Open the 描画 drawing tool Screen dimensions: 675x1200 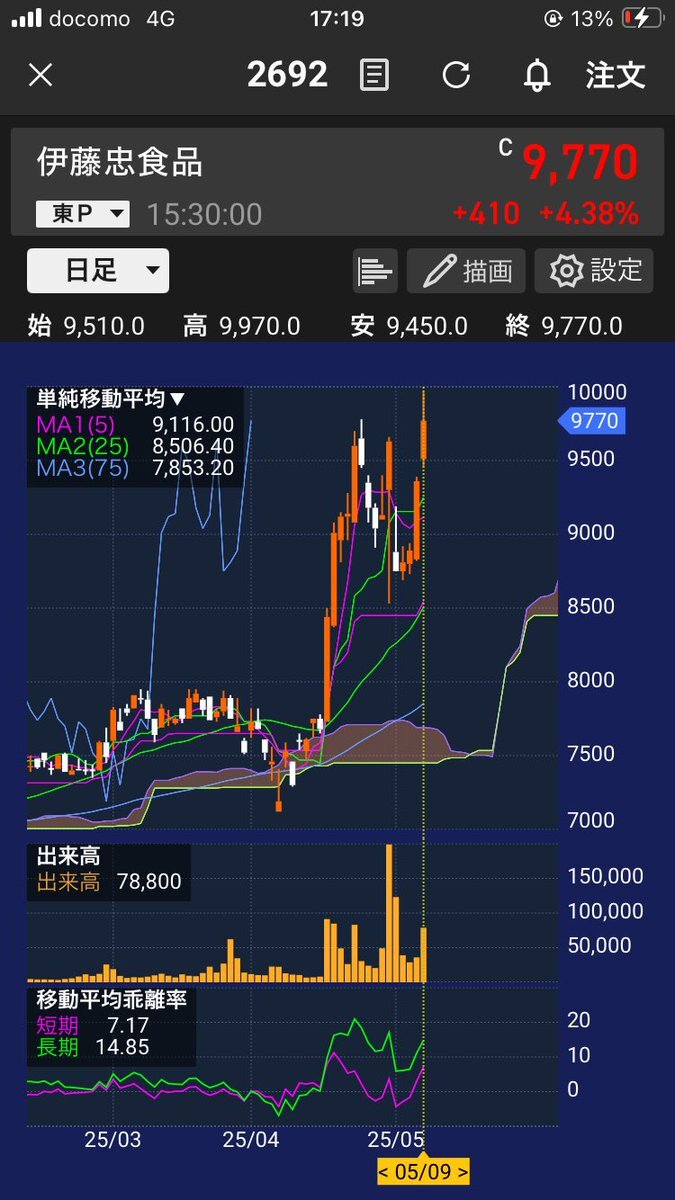[x=467, y=271]
